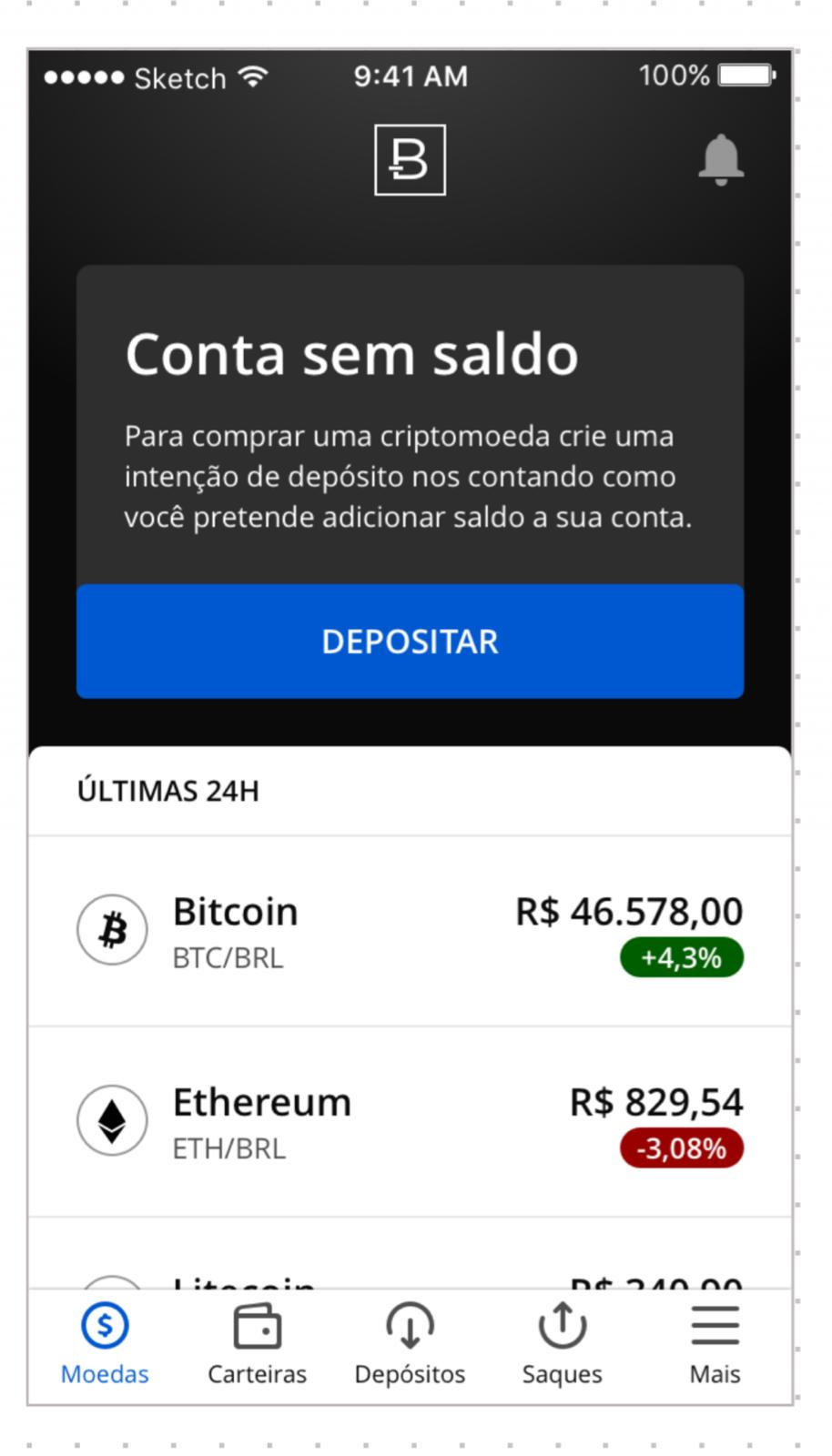Image resolution: width=832 pixels, height=1456 pixels.
Task: Switch to the Carteiras tab
Action: pyautogui.click(x=257, y=1345)
